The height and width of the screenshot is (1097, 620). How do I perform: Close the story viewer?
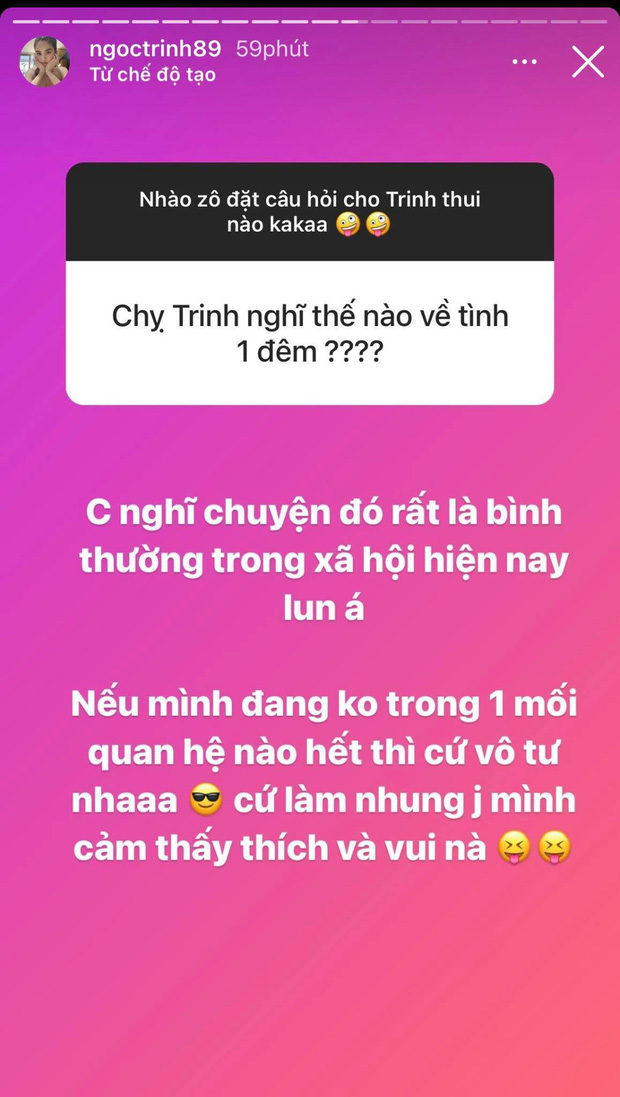(587, 62)
